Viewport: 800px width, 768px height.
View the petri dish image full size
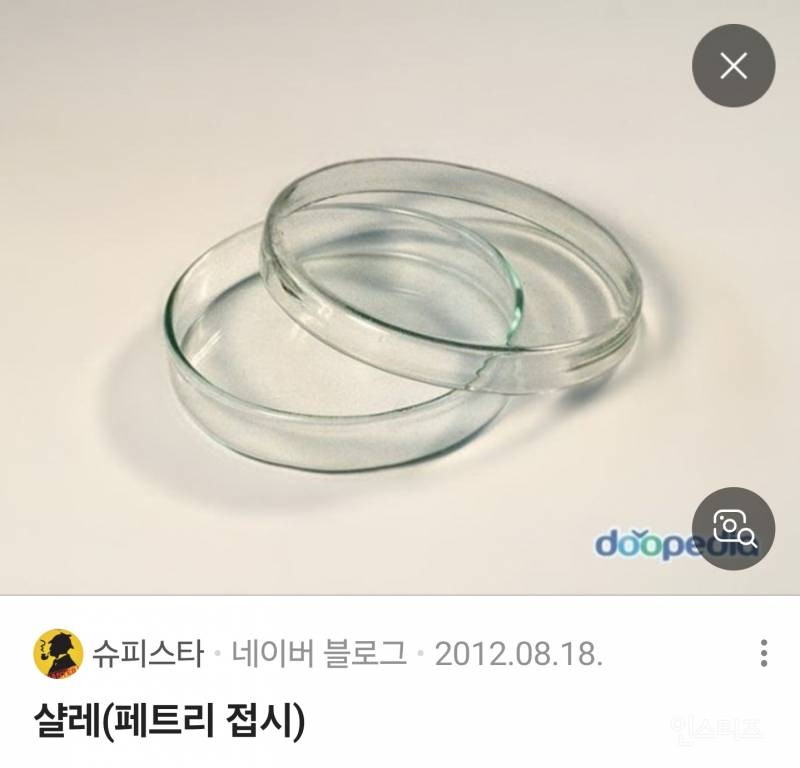click(x=400, y=300)
